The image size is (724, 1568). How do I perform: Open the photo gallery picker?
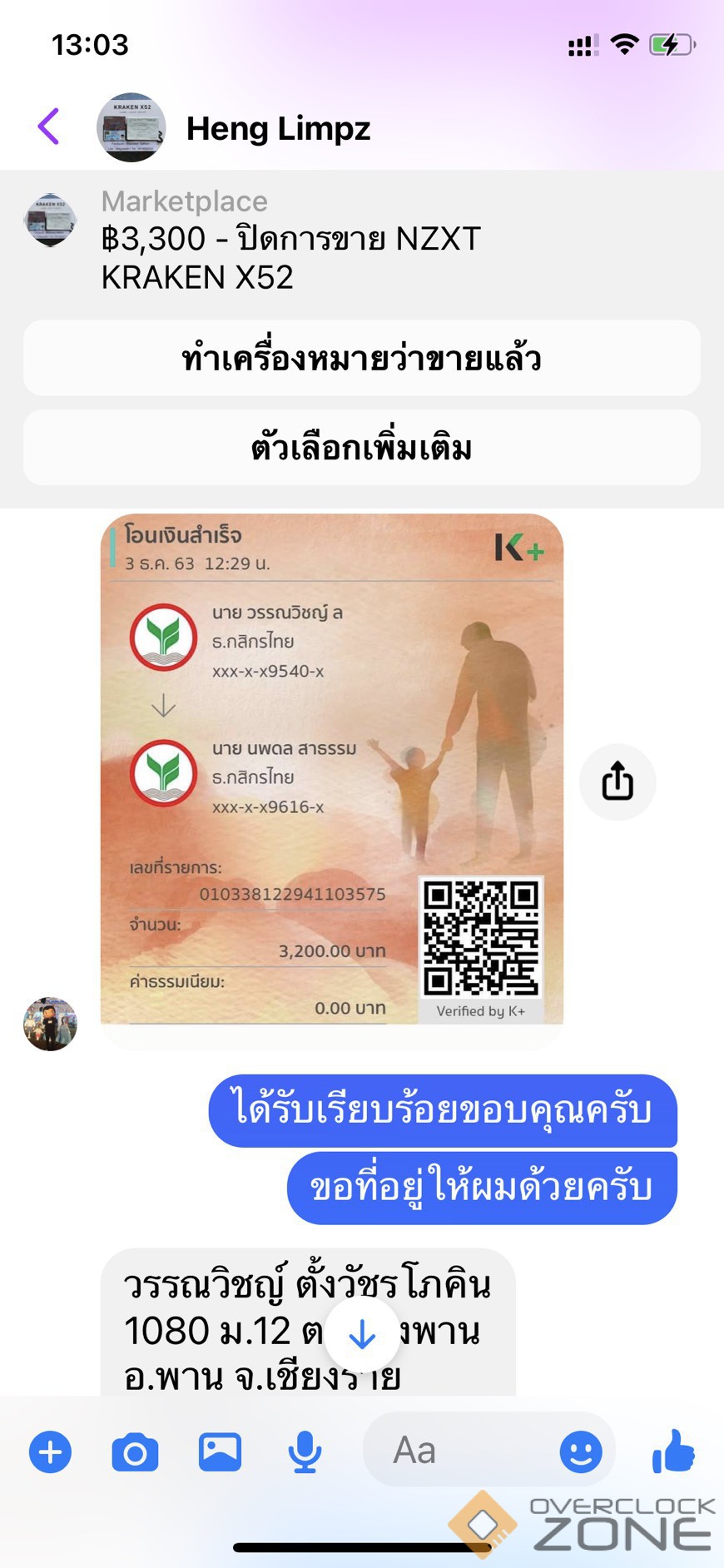coord(220,1452)
